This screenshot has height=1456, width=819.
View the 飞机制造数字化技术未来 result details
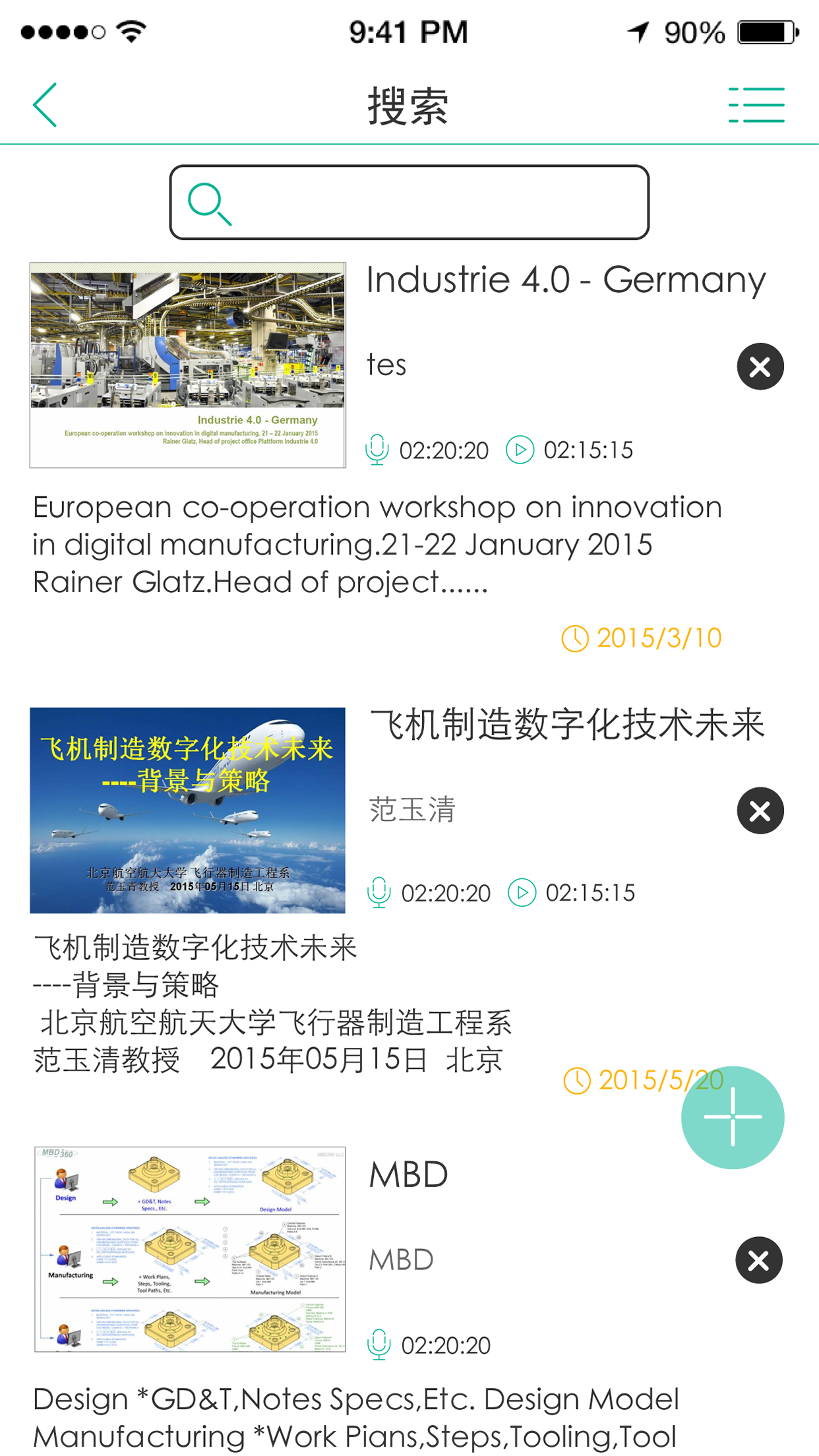pyautogui.click(x=567, y=725)
